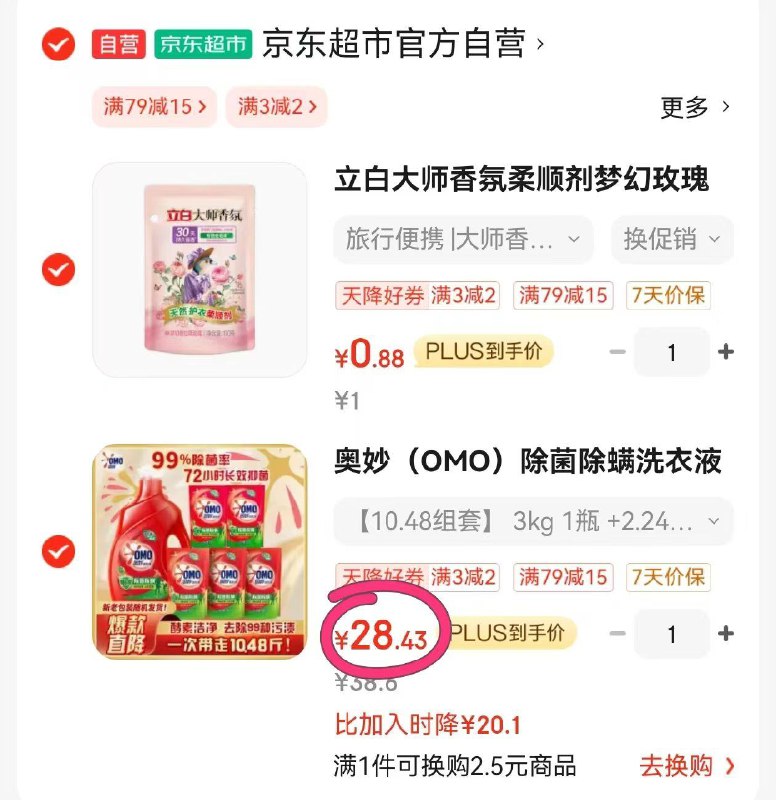The height and width of the screenshot is (800, 776).
Task: Open the 换促销 promotion dropdown
Action: point(672,240)
